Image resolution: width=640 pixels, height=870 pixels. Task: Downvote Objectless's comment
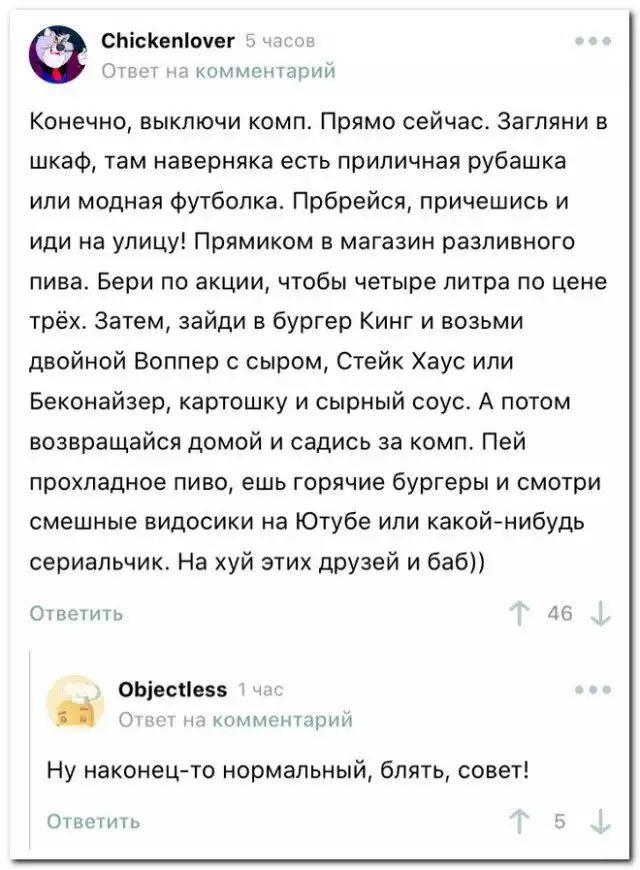[x=601, y=821]
